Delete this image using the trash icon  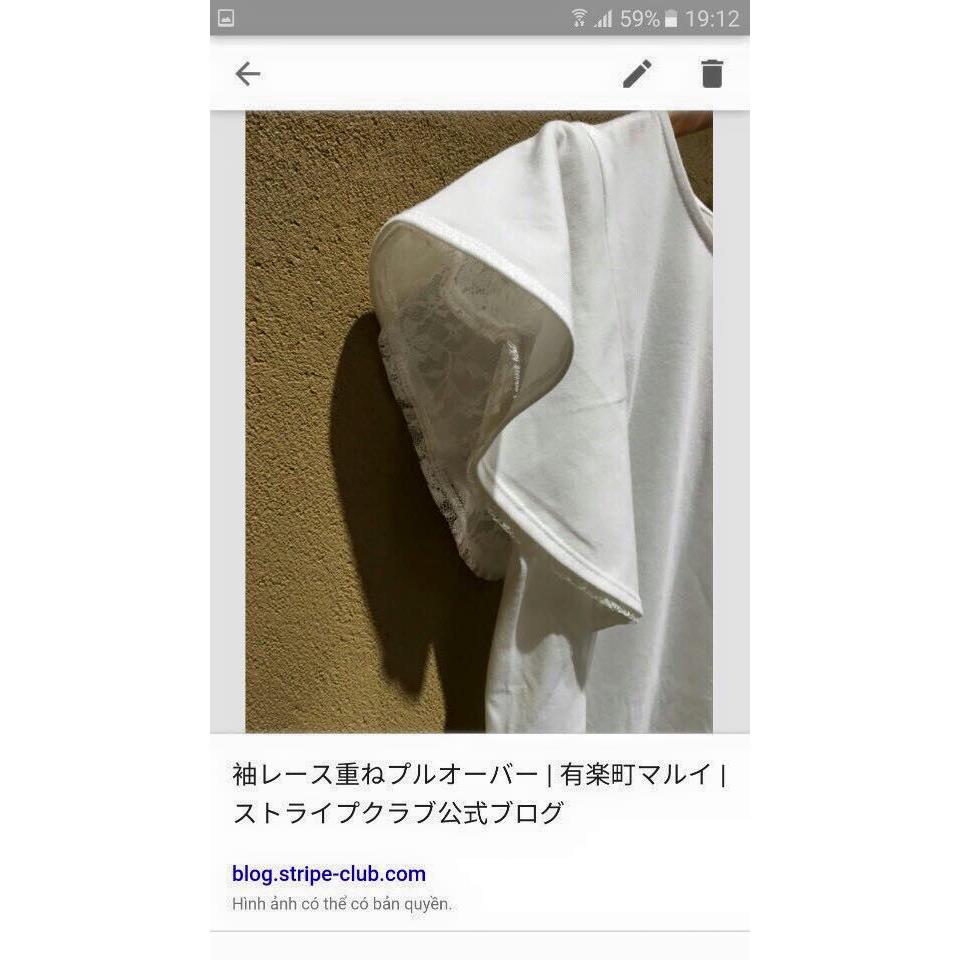click(711, 74)
